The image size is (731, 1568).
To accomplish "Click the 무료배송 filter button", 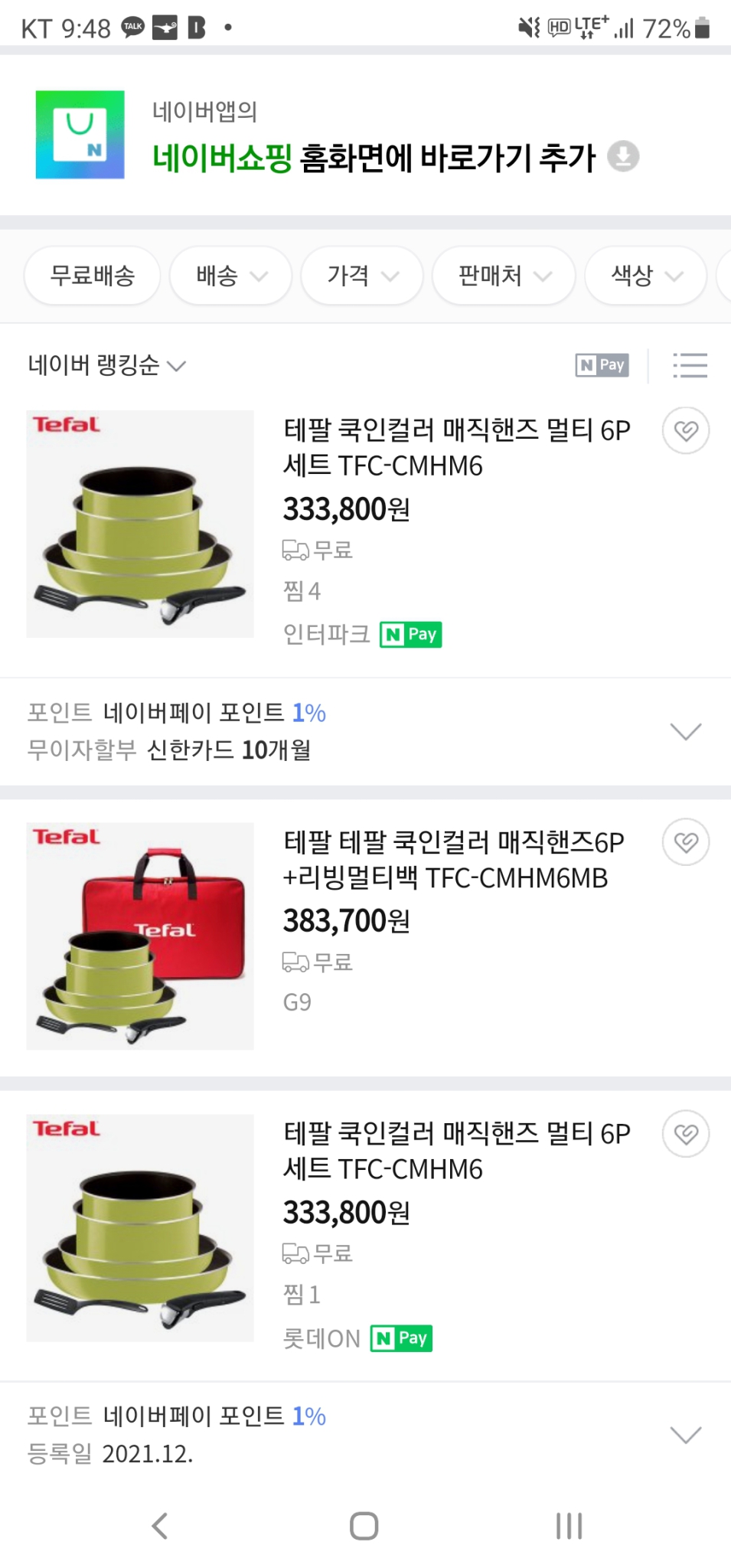I will [x=91, y=276].
